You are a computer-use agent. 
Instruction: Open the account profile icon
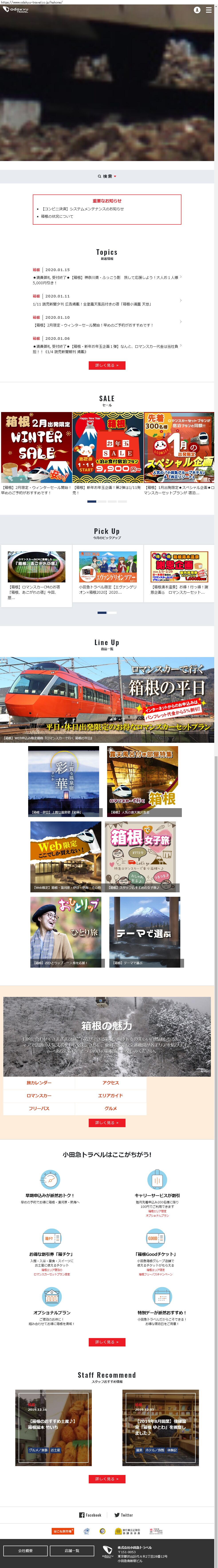tap(197, 10)
